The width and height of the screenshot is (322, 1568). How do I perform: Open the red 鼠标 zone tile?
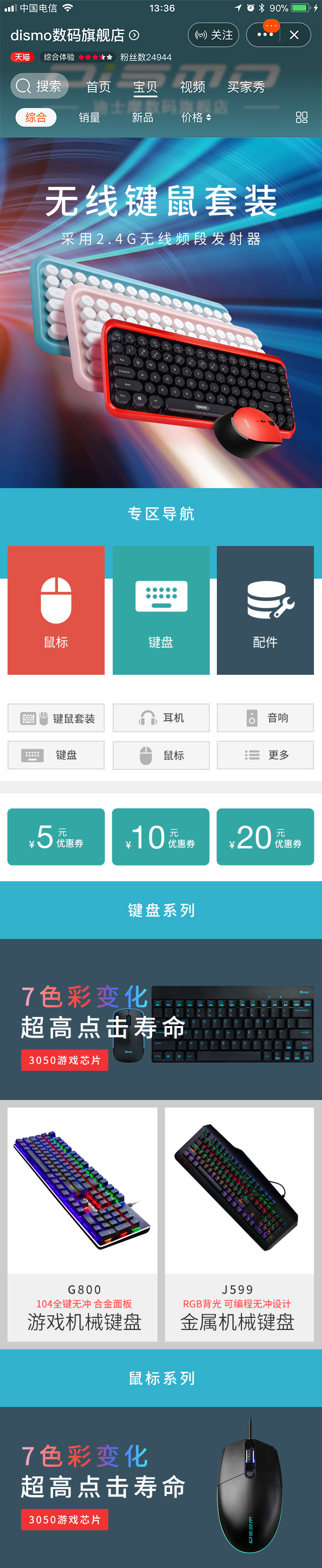[56, 610]
